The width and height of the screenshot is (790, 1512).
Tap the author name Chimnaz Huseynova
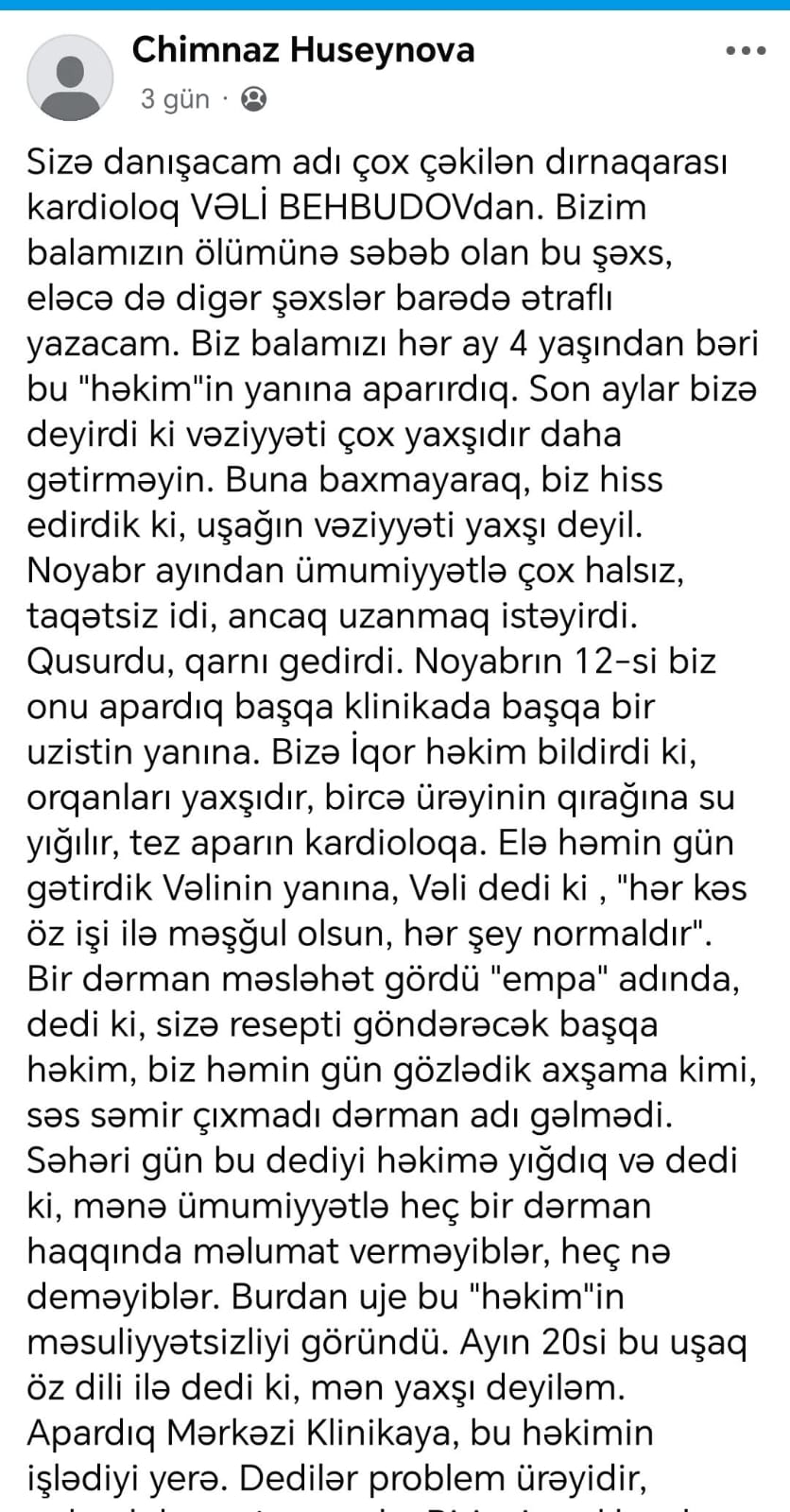302,49
